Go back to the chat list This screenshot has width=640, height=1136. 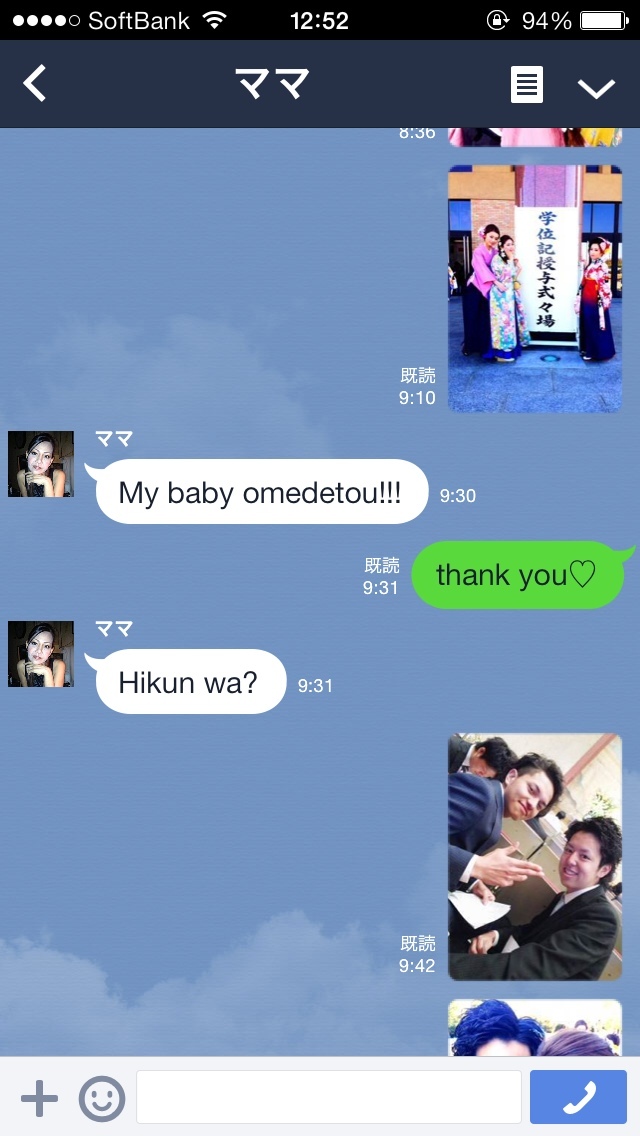35,84
